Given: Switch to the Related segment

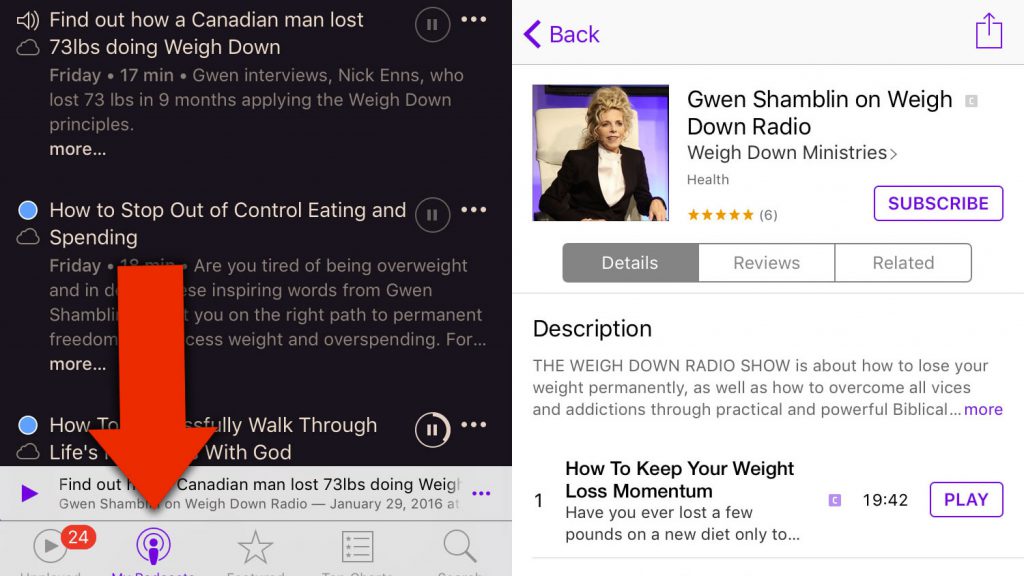Looking at the screenshot, I should point(902,263).
